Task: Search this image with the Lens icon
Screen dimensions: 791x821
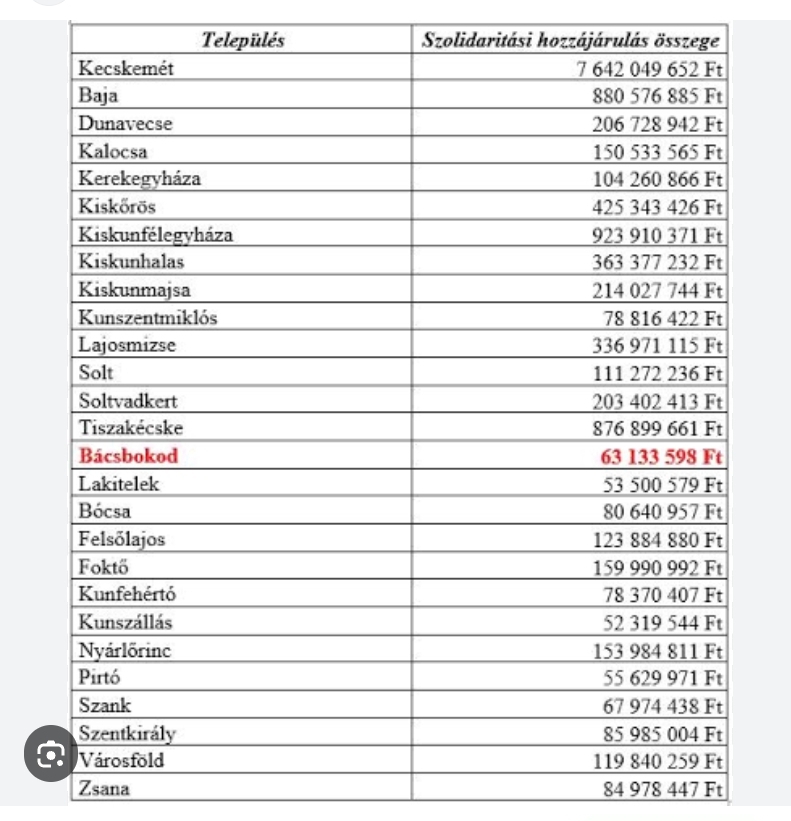Action: 51,753
